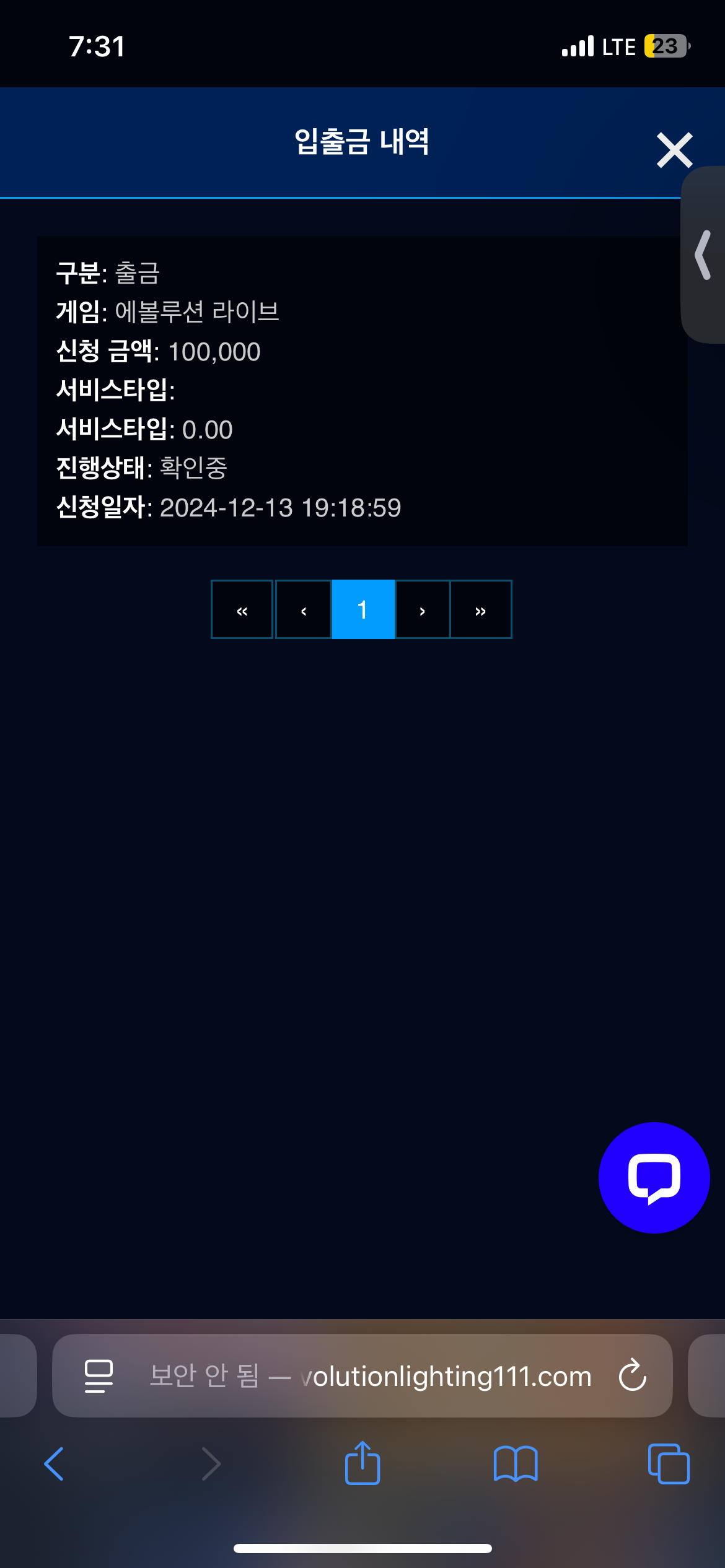Go to the next page
This screenshot has width=725, height=1568.
click(423, 609)
